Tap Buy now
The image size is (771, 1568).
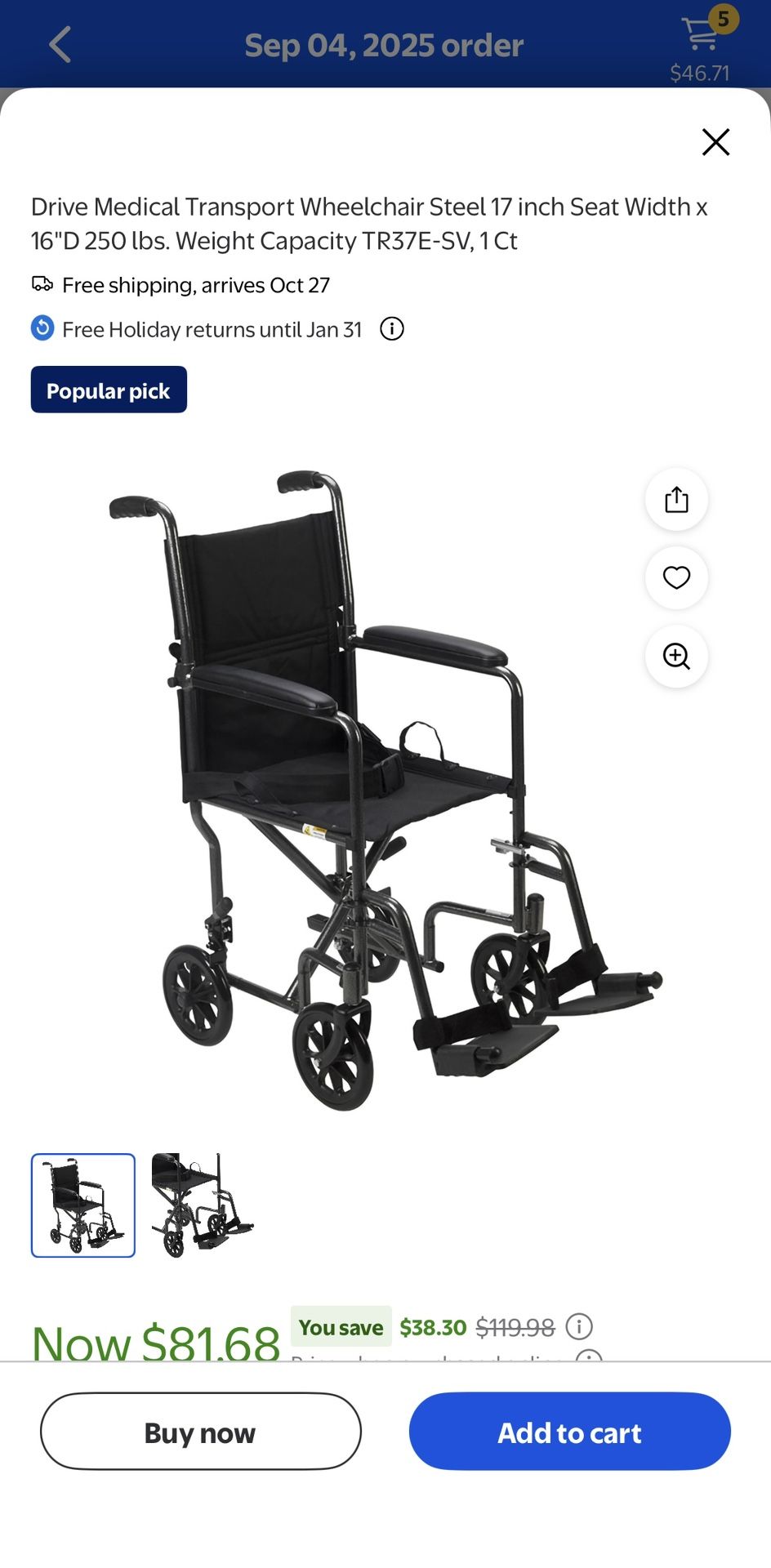[x=200, y=1432]
